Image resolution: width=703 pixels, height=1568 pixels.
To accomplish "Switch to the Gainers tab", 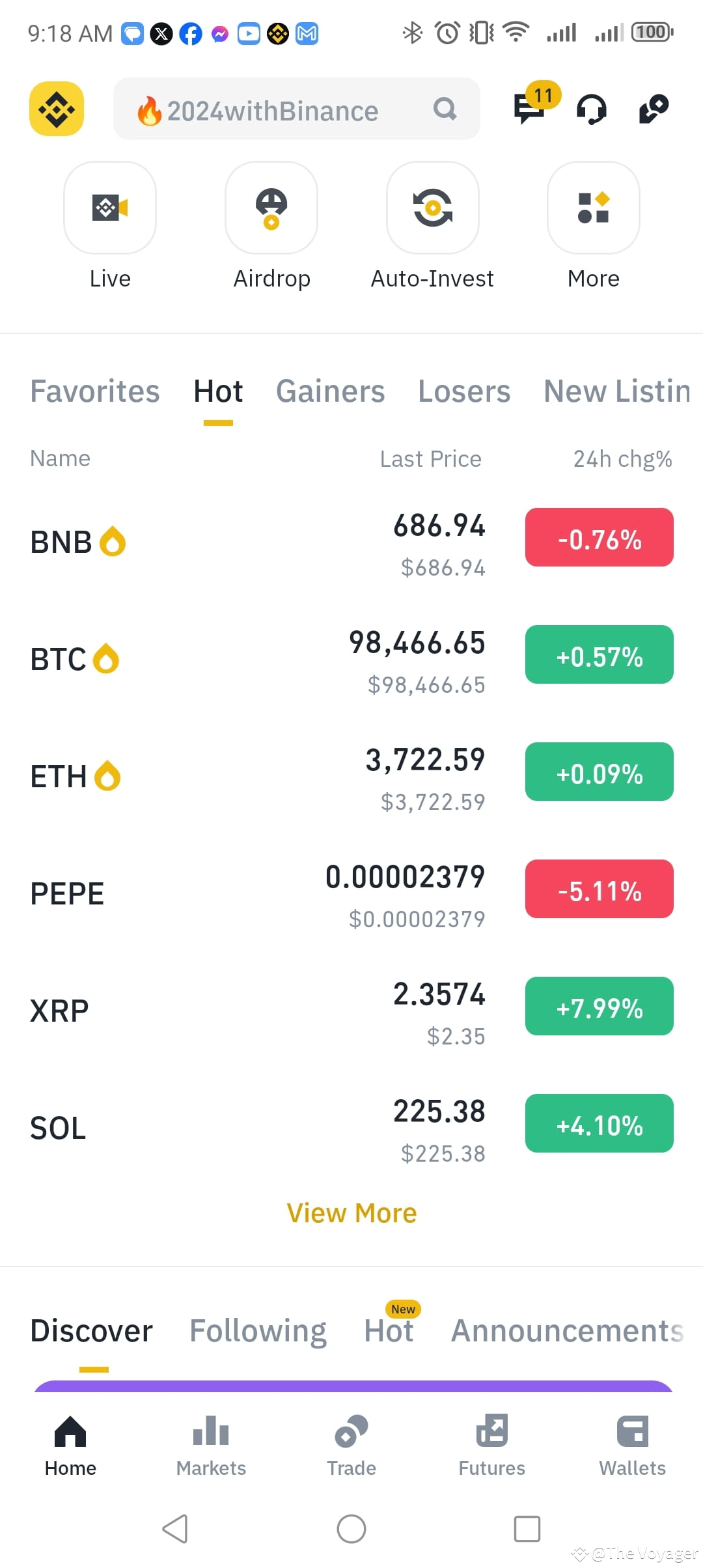I will pos(331,391).
